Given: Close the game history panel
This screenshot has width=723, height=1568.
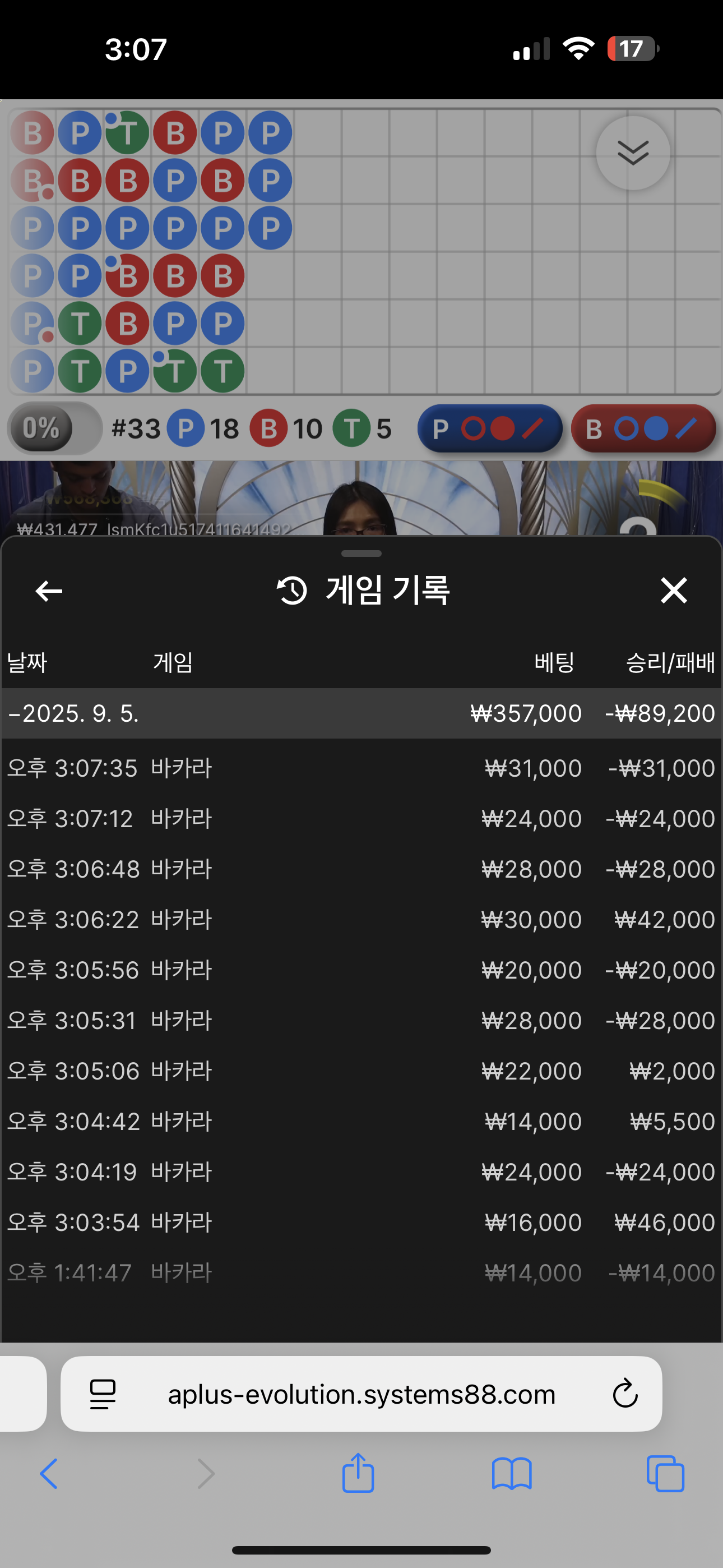Looking at the screenshot, I should (674, 591).
